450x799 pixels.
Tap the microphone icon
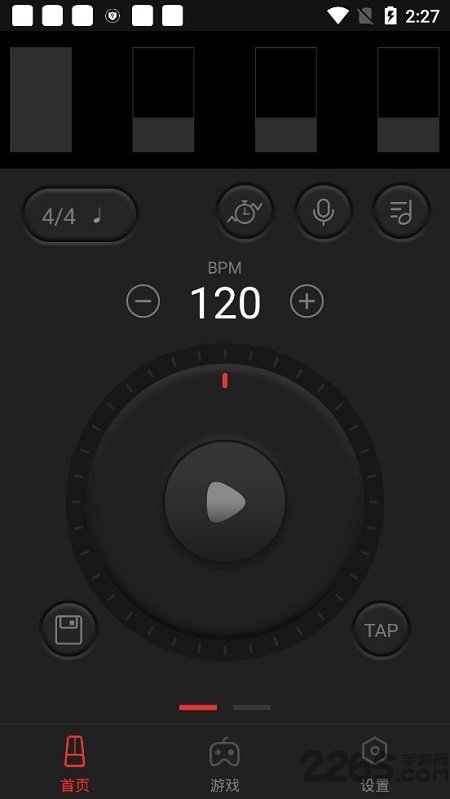324,211
